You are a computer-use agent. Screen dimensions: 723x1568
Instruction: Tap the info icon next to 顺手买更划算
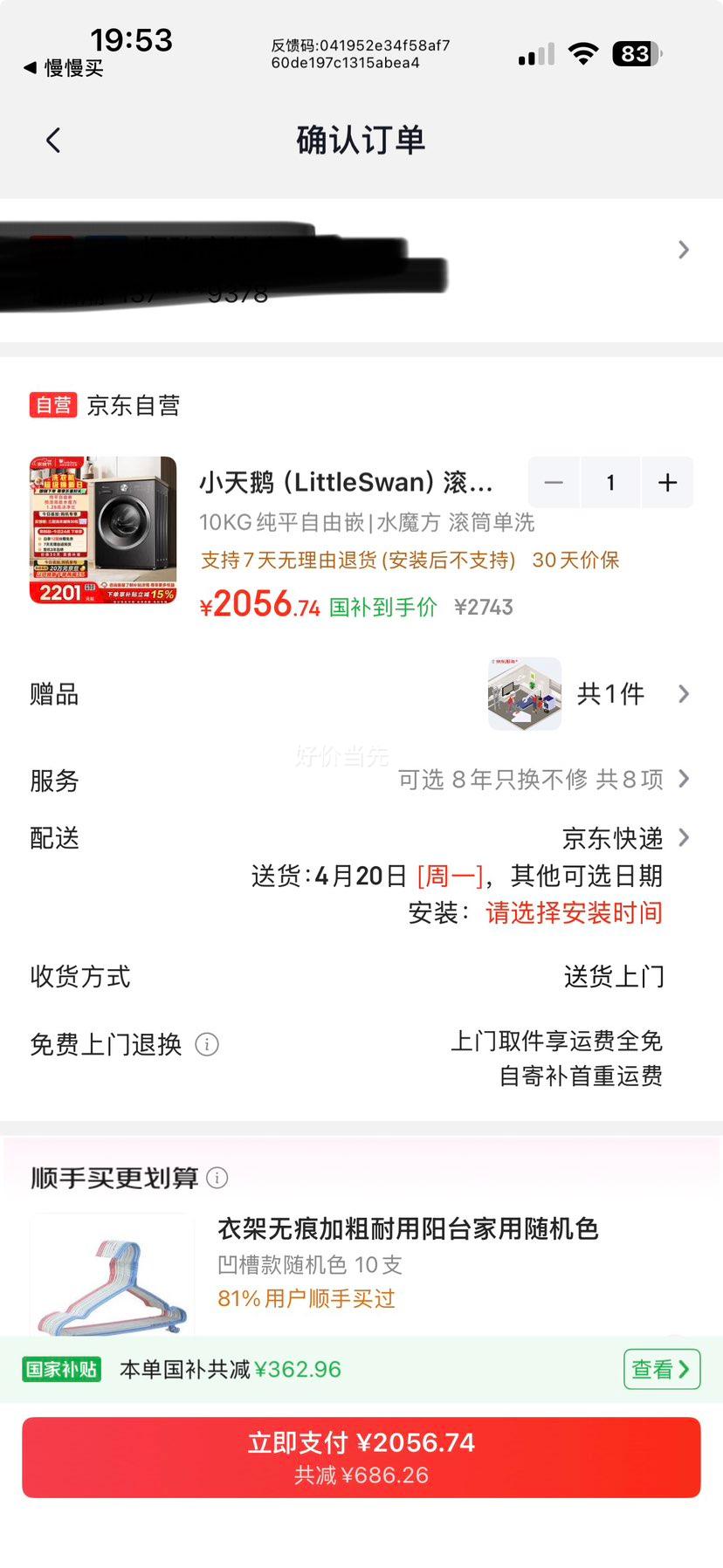click(217, 1177)
